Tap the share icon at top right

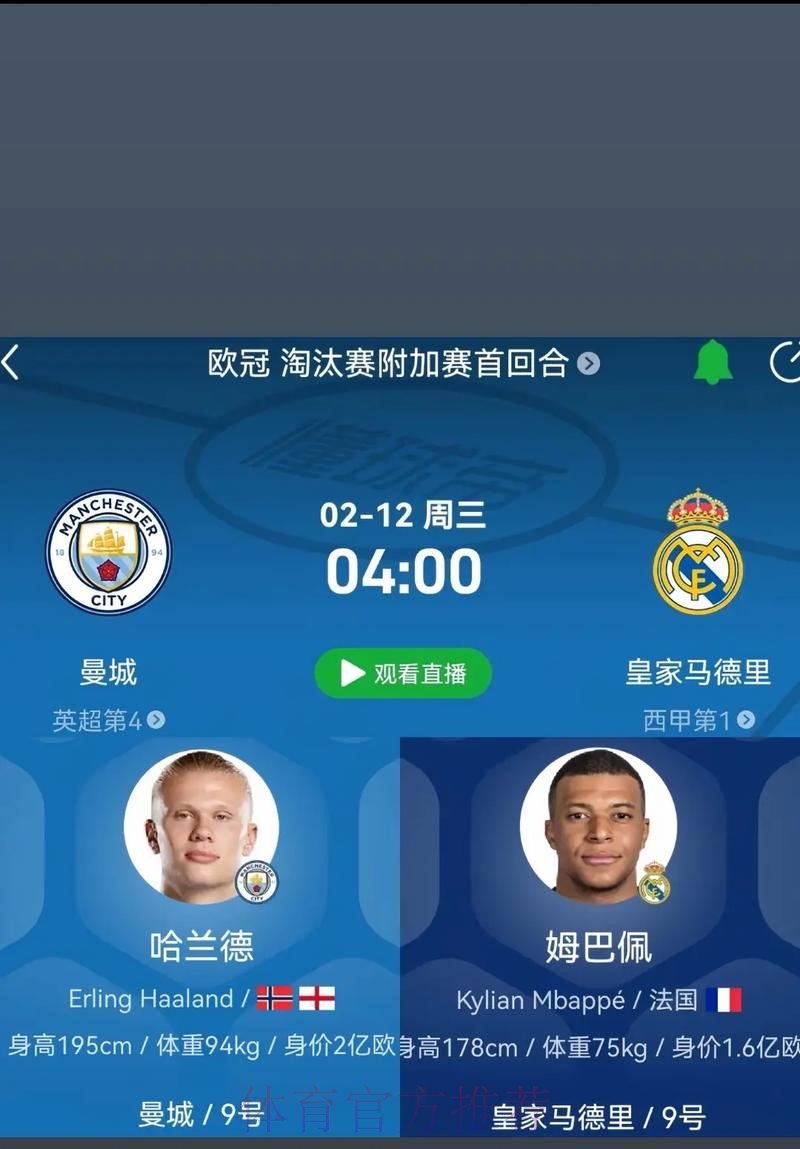coord(784,364)
